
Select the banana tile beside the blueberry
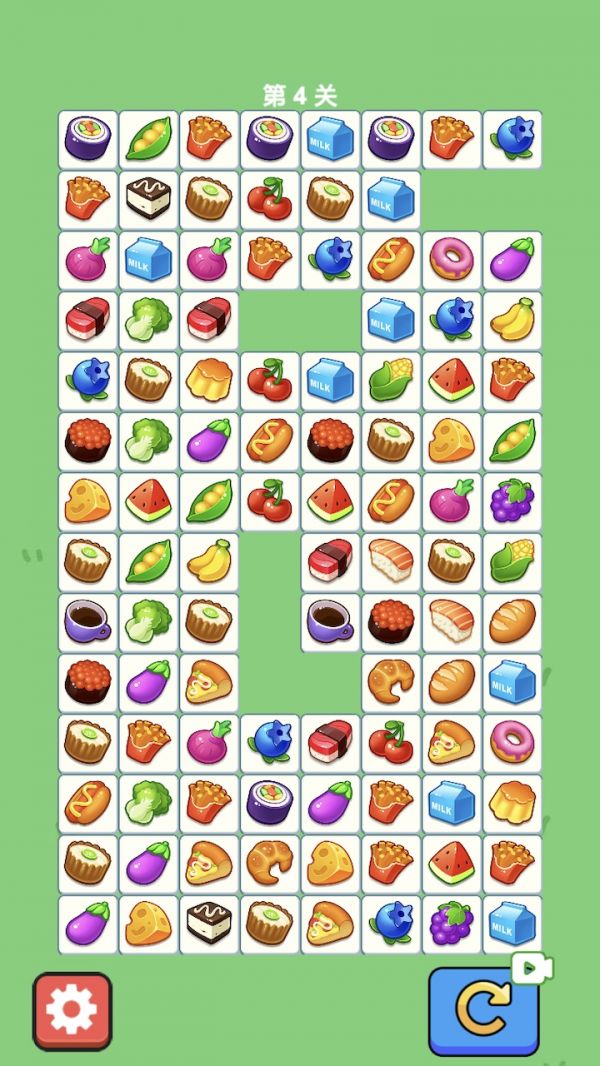(x=512, y=320)
